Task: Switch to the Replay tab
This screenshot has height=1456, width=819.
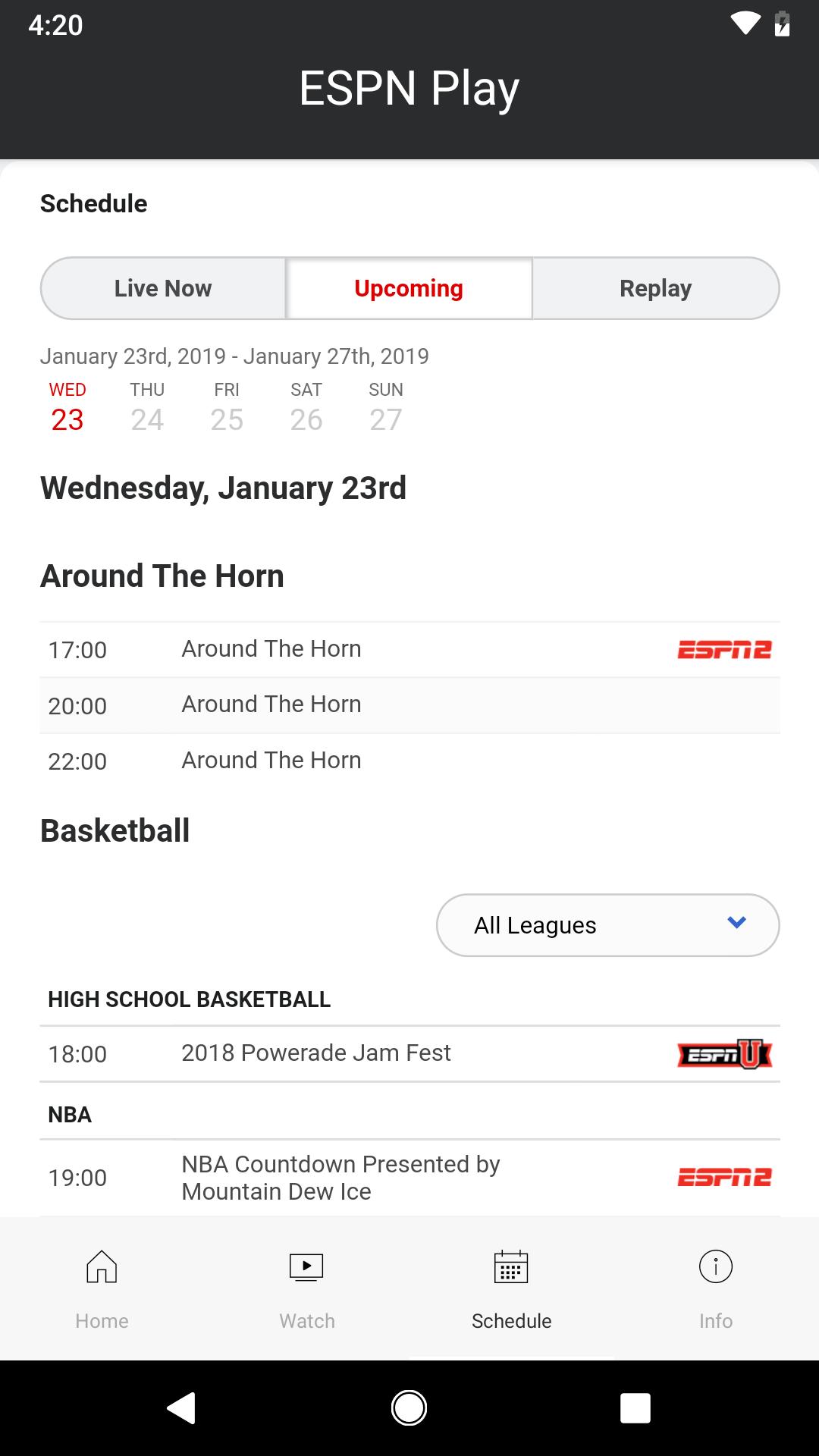Action: coord(655,288)
